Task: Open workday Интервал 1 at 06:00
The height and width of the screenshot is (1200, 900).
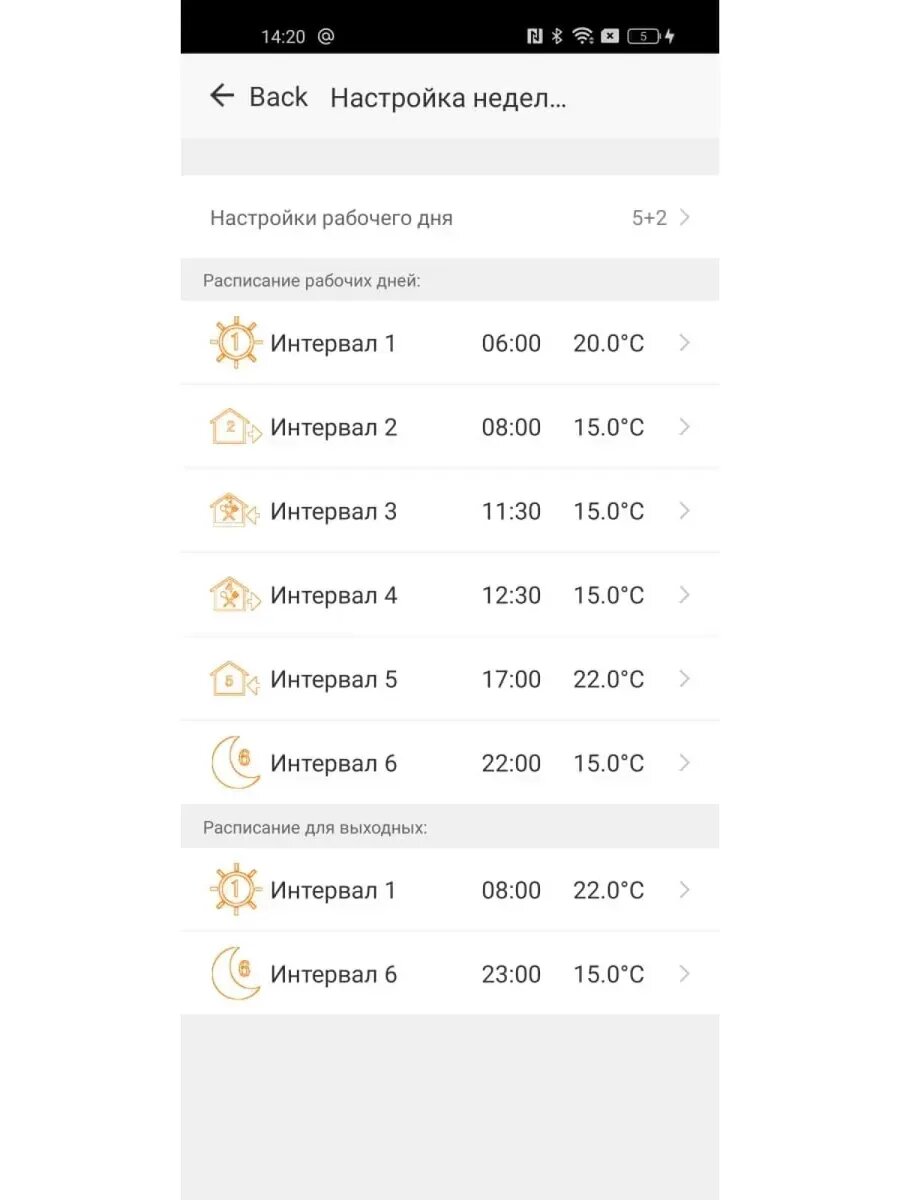Action: (x=450, y=343)
